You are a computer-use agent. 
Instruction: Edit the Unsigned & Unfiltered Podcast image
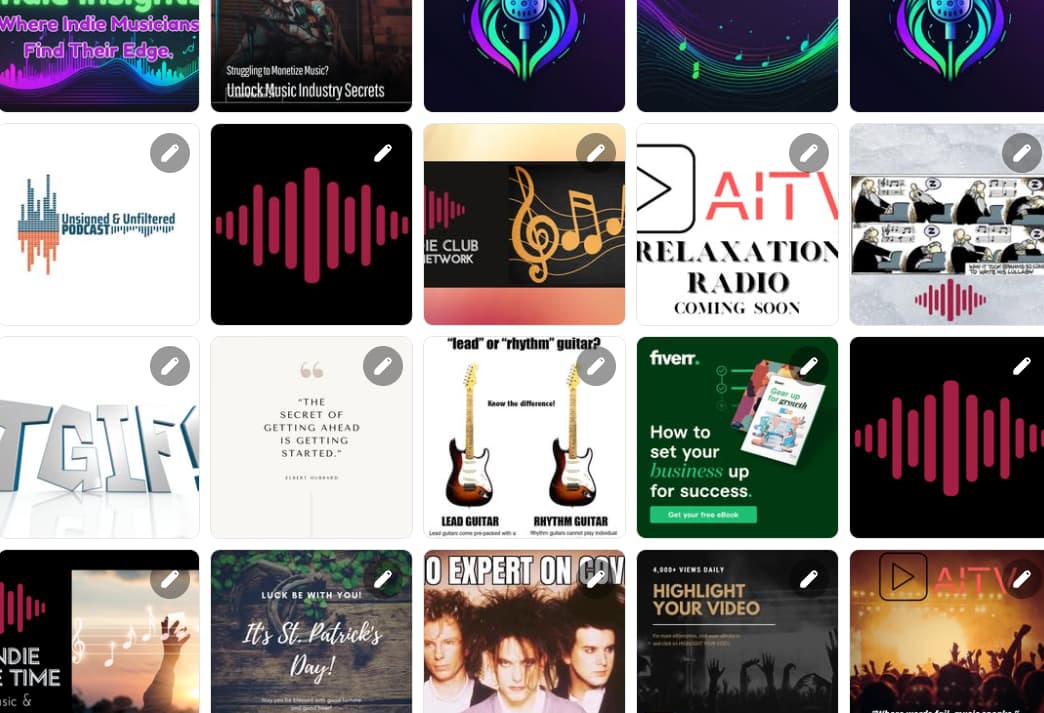(170, 153)
